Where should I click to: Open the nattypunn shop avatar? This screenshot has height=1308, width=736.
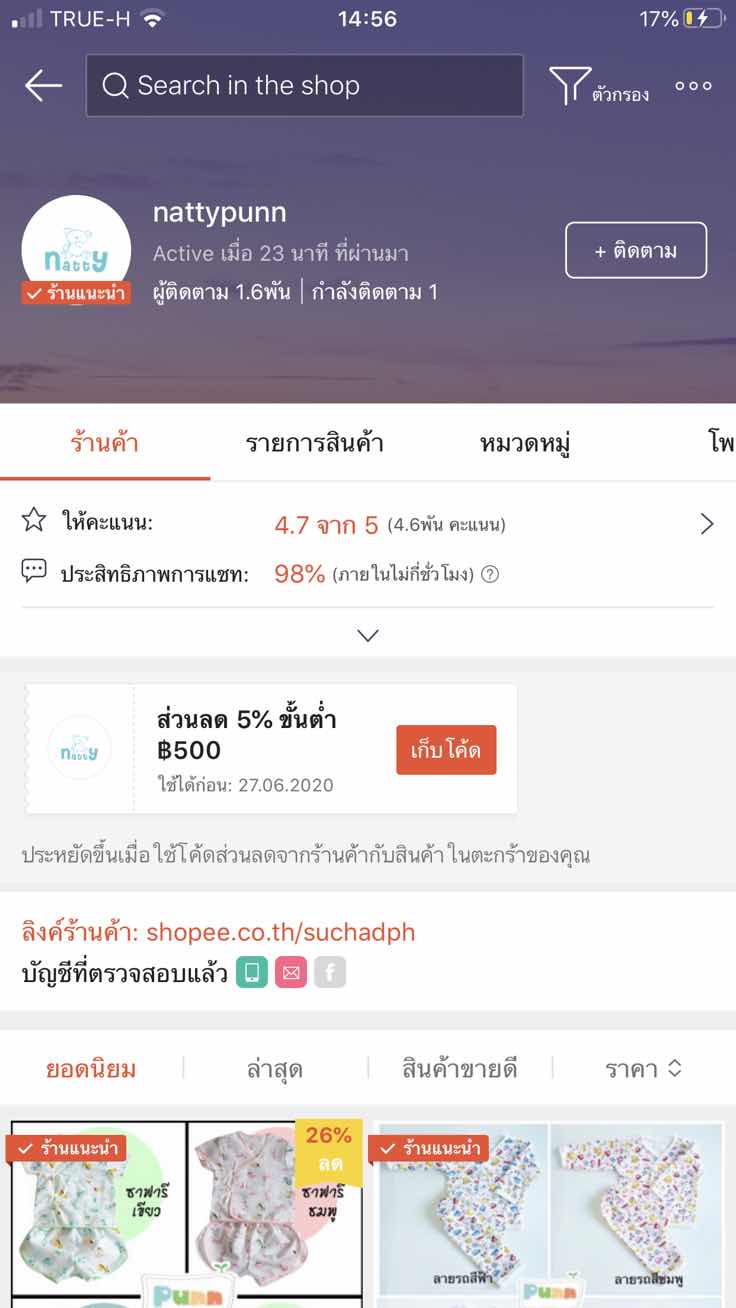(x=76, y=250)
